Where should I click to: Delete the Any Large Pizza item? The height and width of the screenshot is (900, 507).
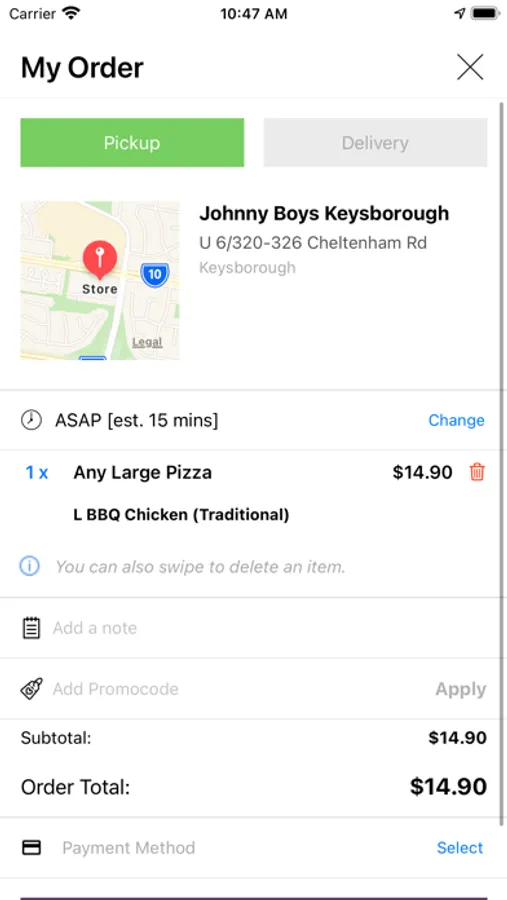(477, 472)
